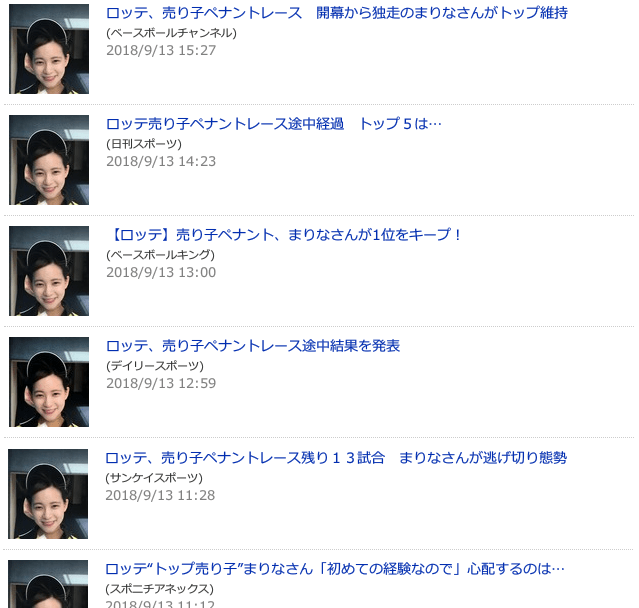
Task: Open the 日刊スポーツ article トップ5は…
Action: click(x=273, y=124)
